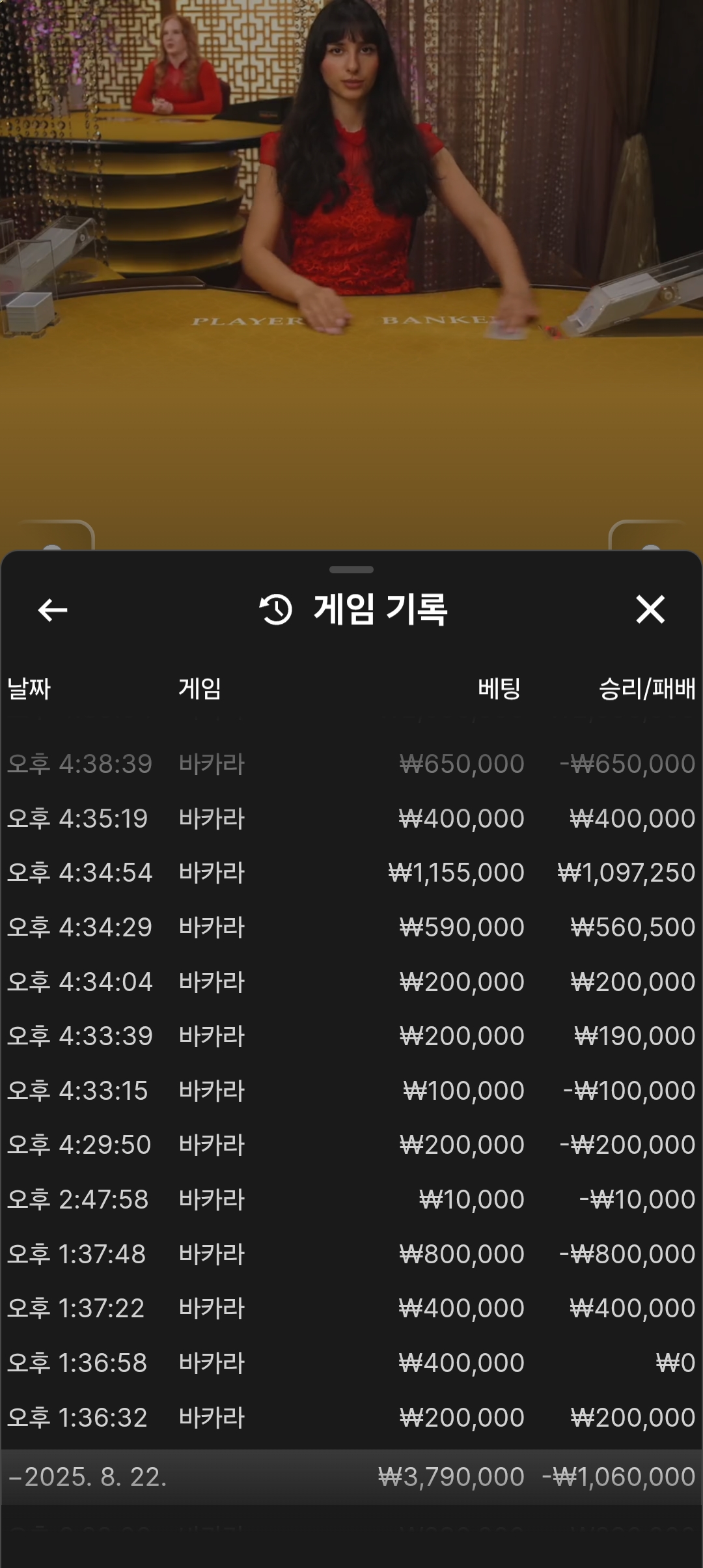Go back from the 게임 기록 panel
This screenshot has width=703, height=1568.
[53, 610]
